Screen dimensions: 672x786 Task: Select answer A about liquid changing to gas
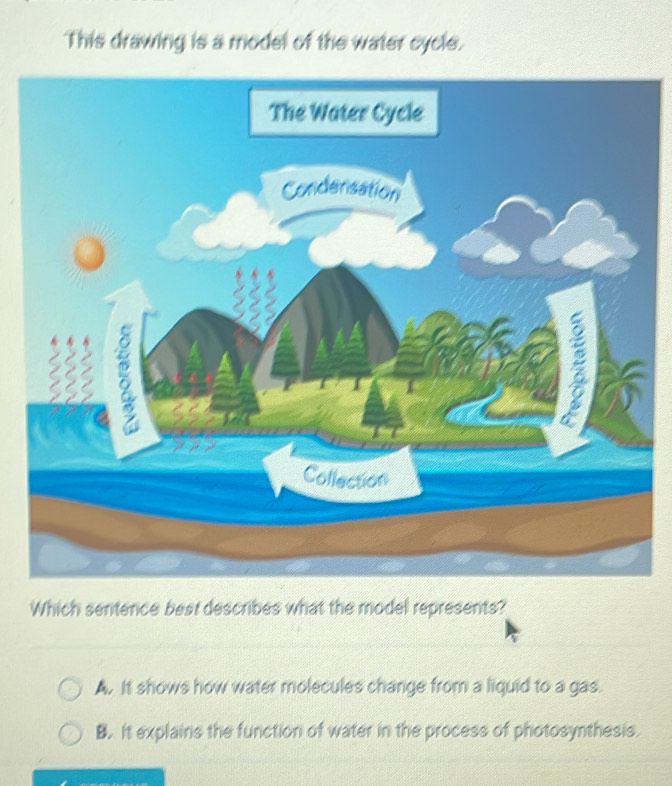[x=71, y=688]
